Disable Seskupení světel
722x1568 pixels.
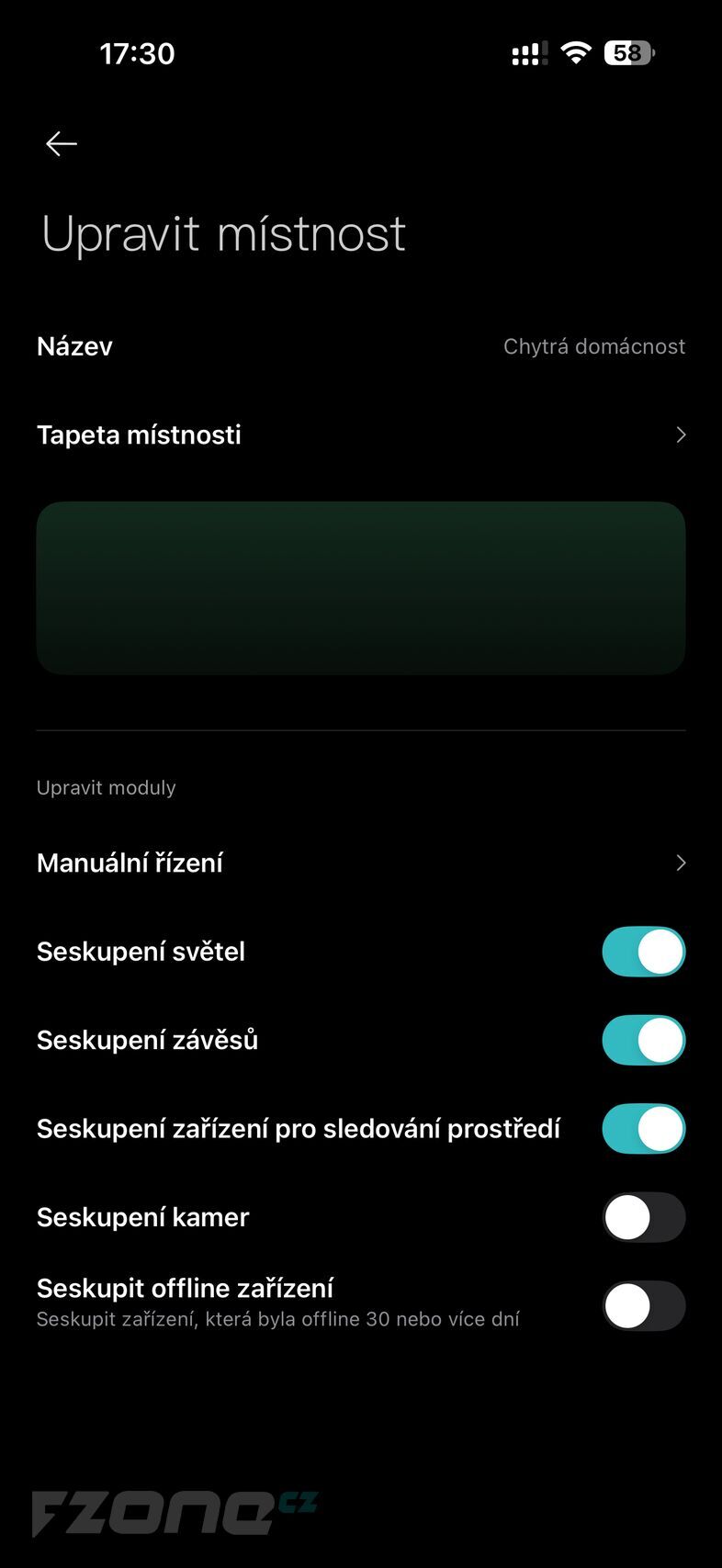pos(643,952)
